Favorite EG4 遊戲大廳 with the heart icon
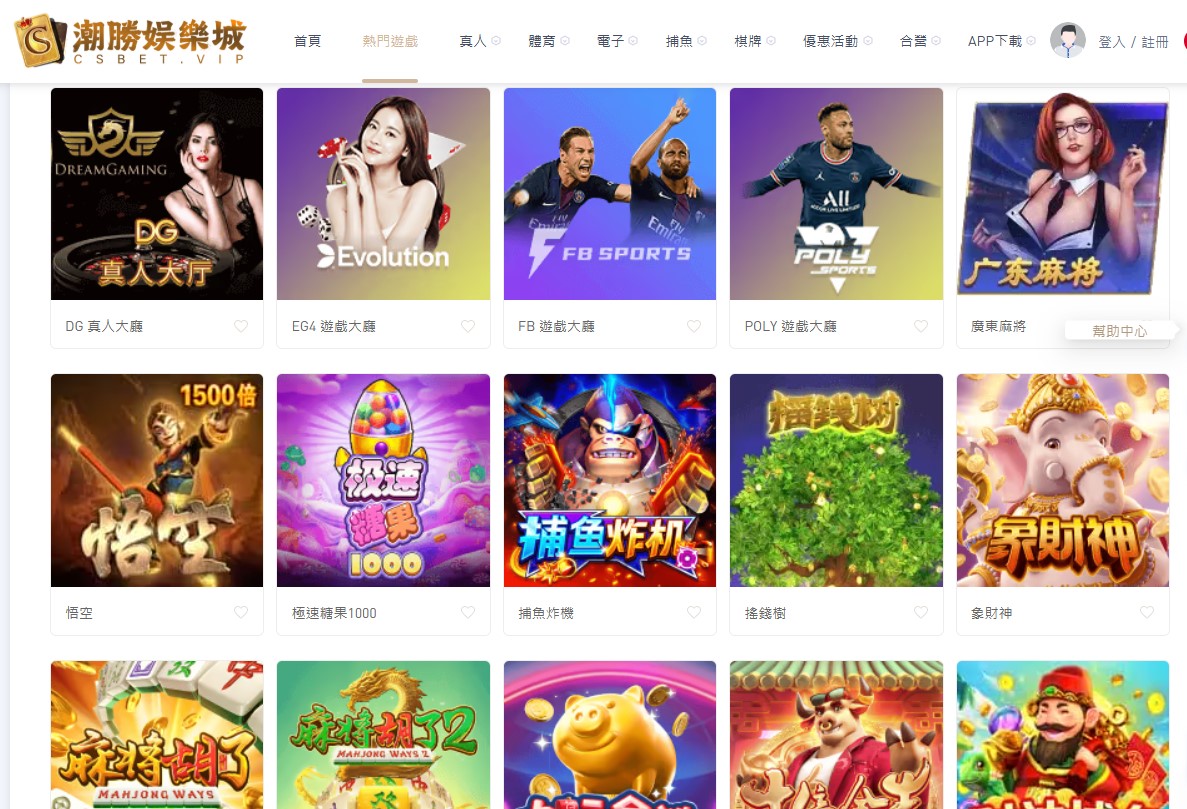This screenshot has width=1187, height=809. click(468, 326)
